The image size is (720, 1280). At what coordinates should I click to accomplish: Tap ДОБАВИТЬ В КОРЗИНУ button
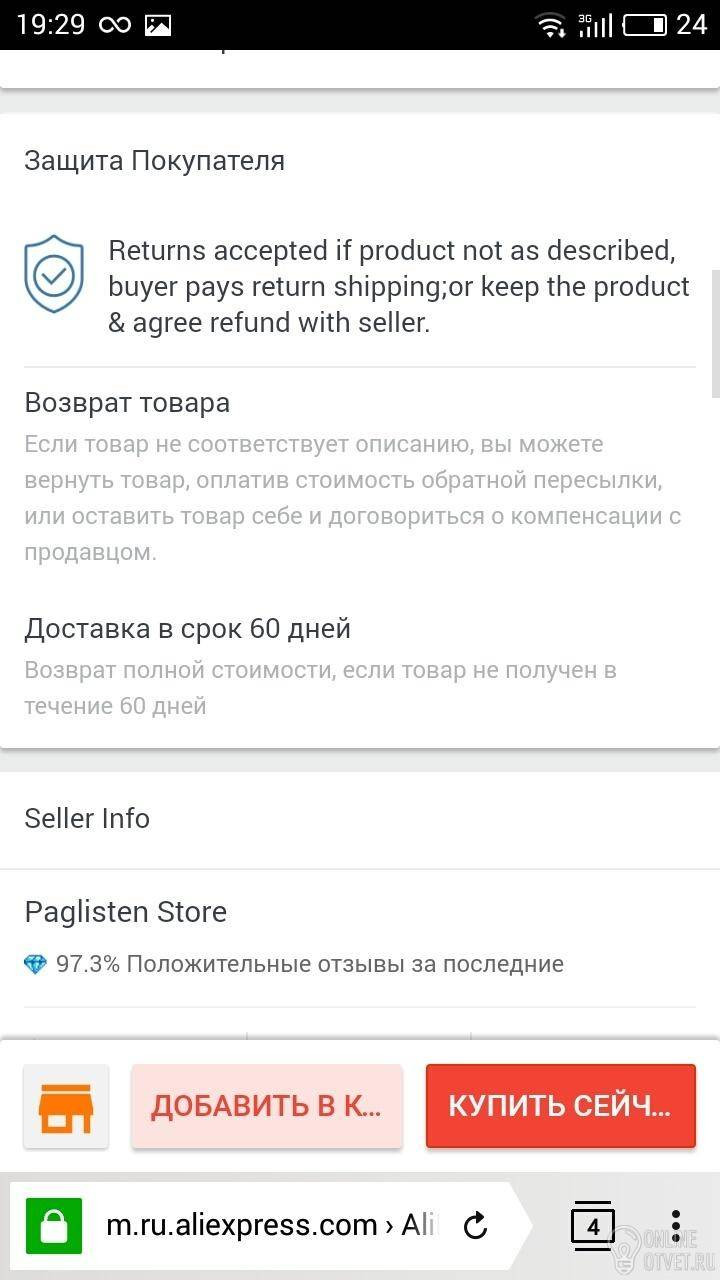click(x=267, y=1106)
